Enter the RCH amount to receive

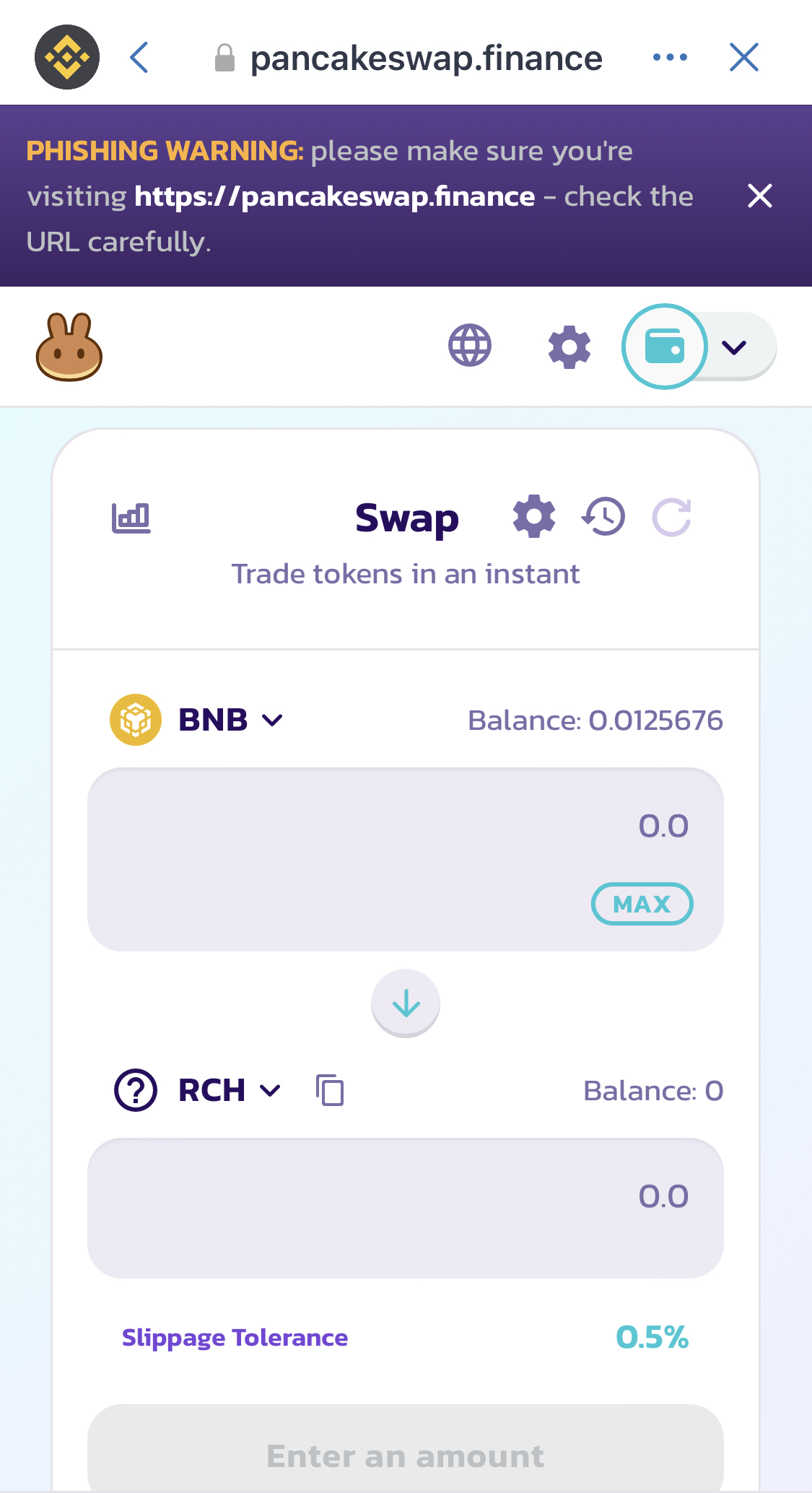tap(406, 1208)
